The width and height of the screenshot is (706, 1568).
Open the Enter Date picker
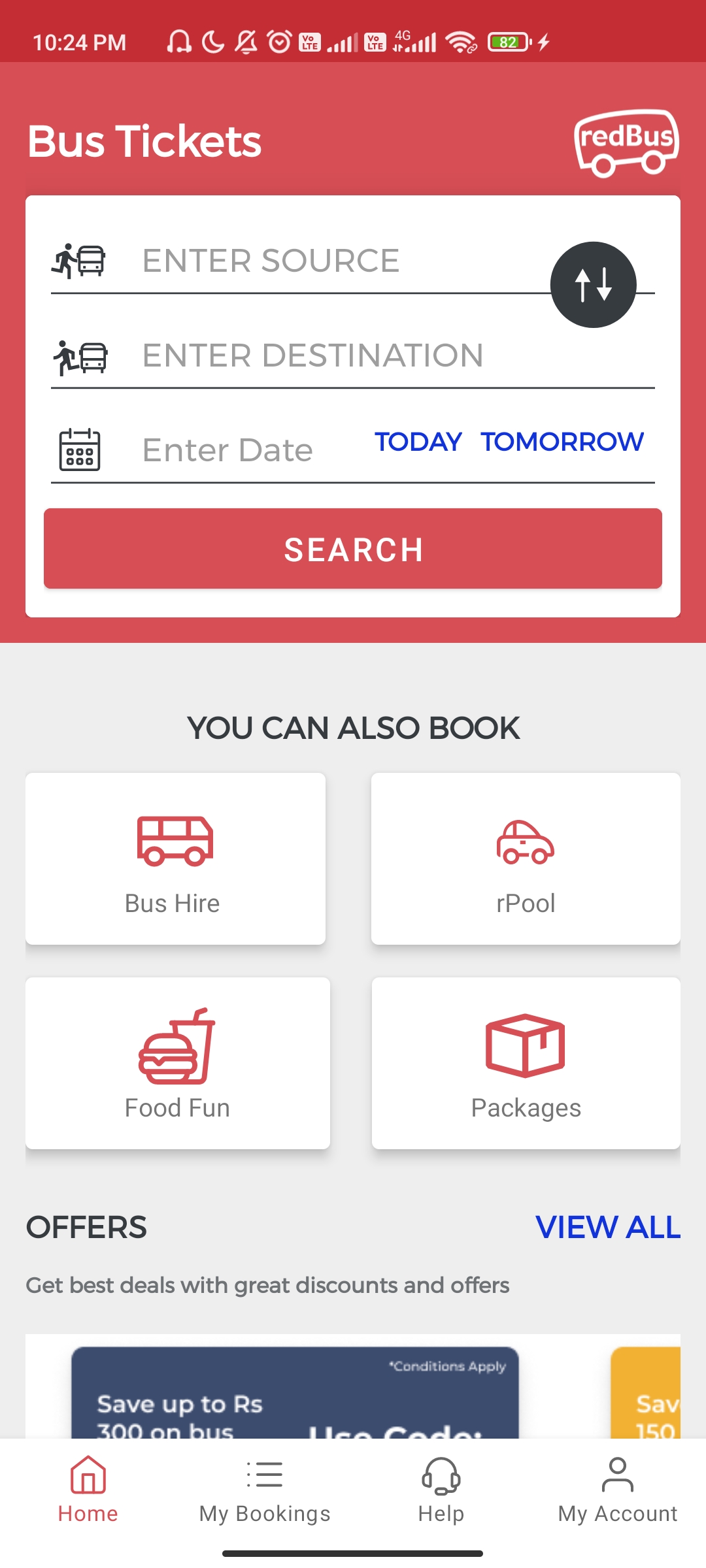click(x=227, y=450)
